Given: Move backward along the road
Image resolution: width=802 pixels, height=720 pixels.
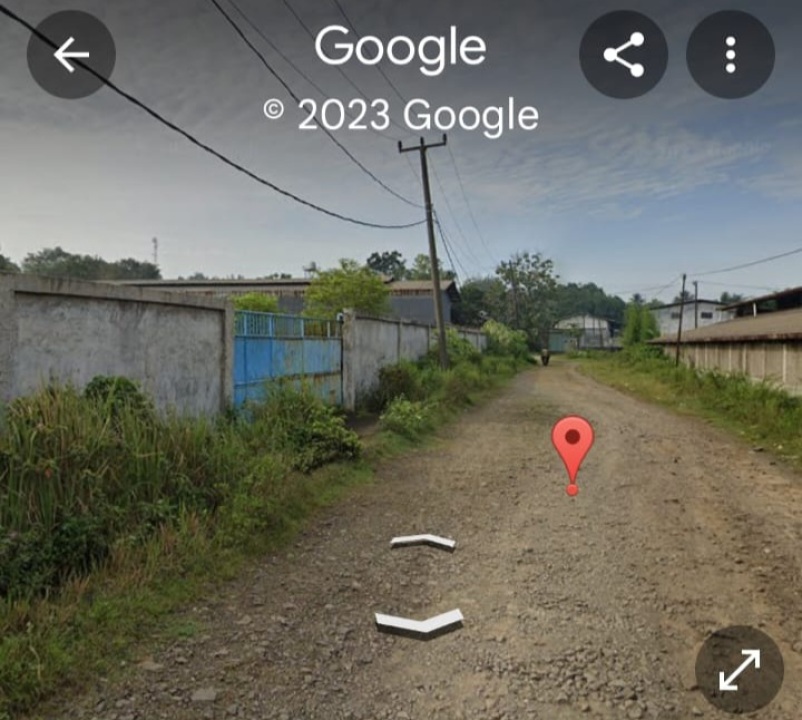Looking at the screenshot, I should [x=419, y=623].
